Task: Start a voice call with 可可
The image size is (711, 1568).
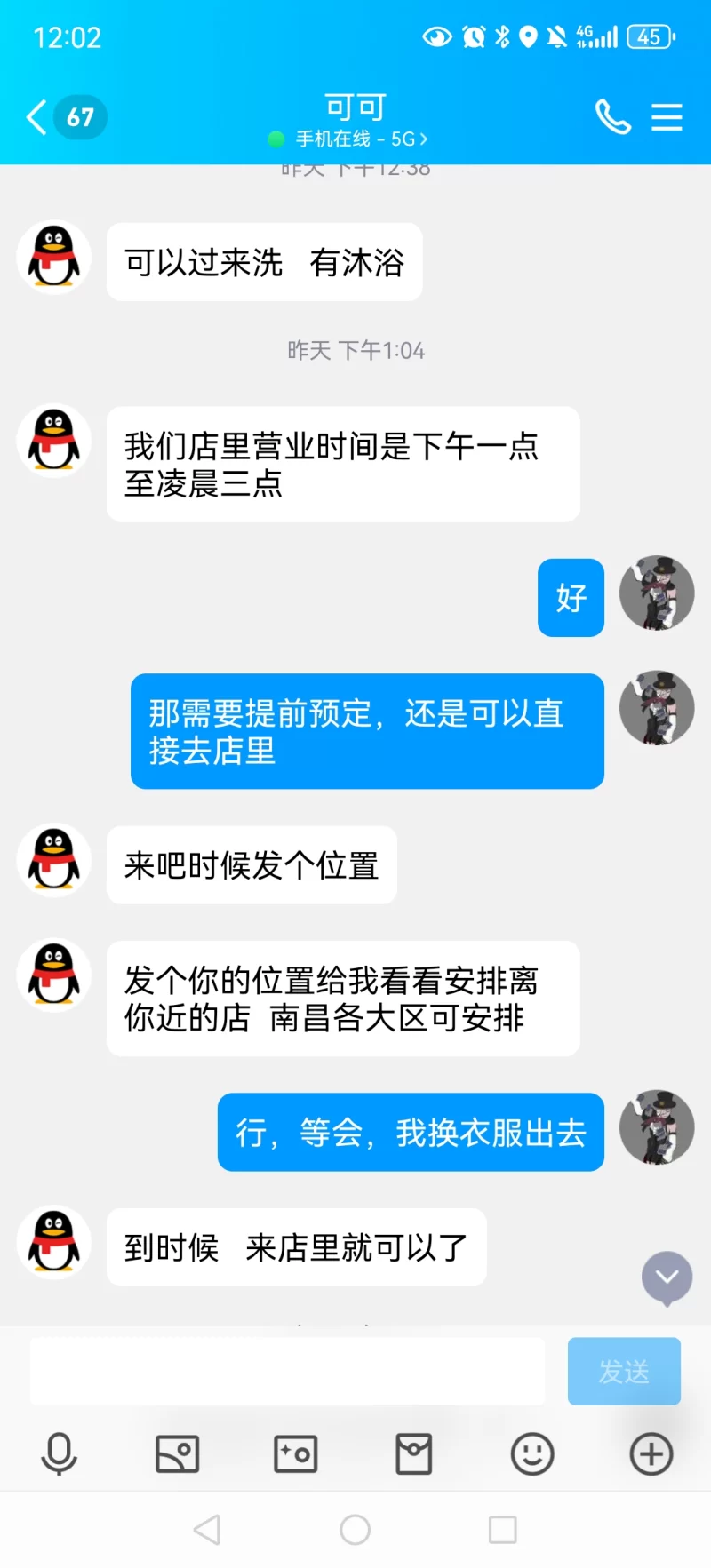Action: [612, 117]
